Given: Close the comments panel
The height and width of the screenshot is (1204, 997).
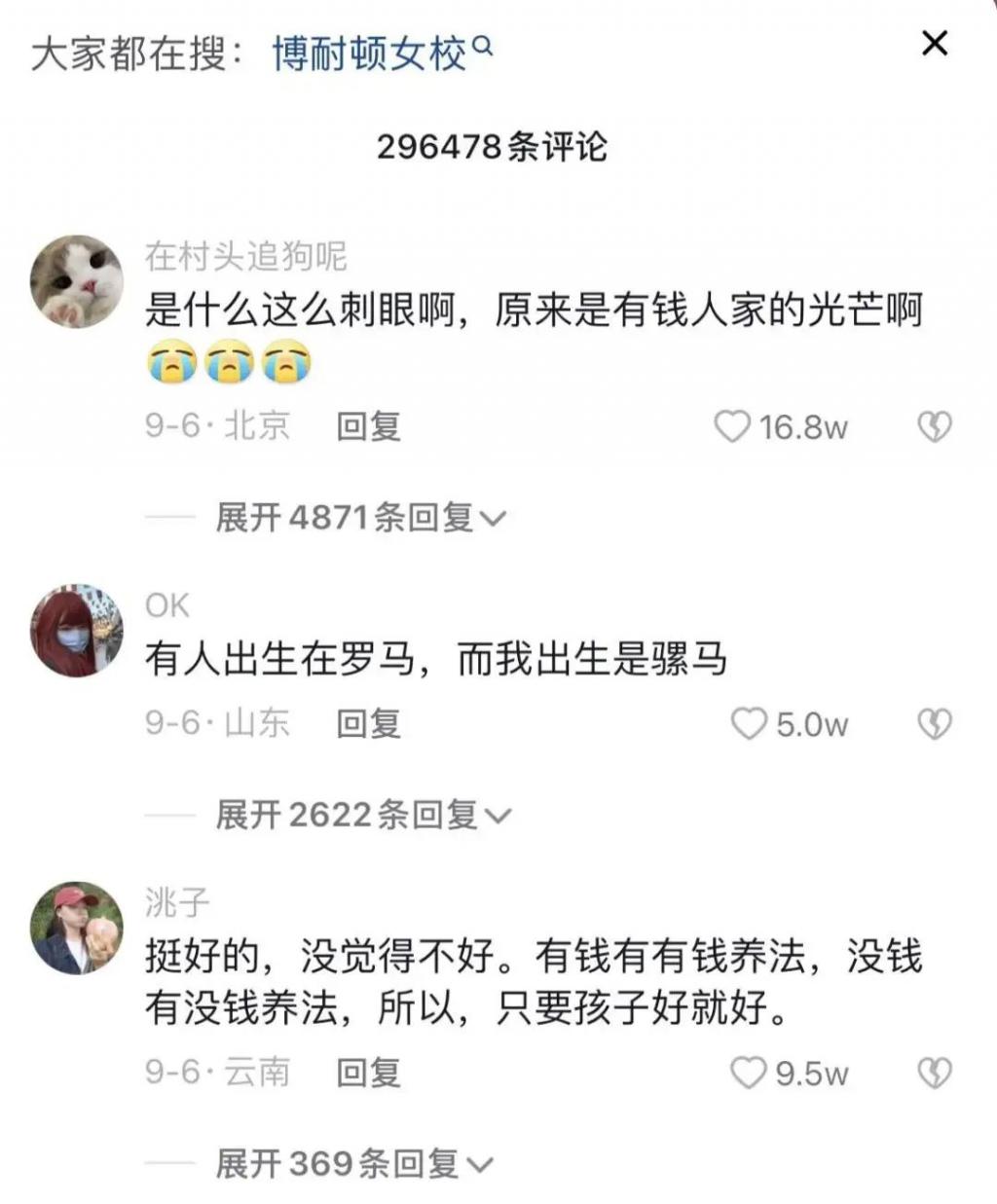Looking at the screenshot, I should (934, 43).
